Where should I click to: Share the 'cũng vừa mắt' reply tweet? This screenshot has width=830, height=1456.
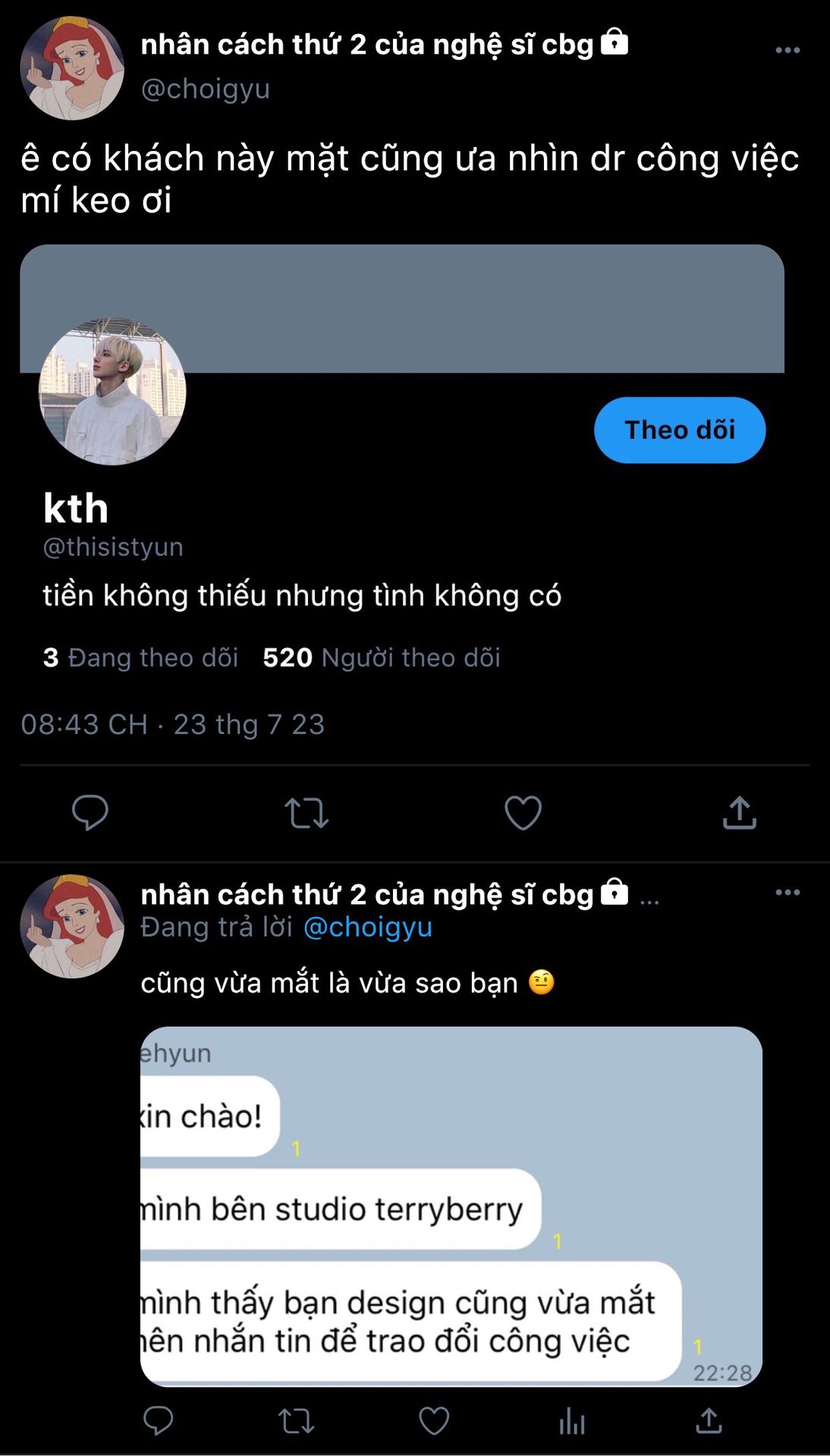709,1420
